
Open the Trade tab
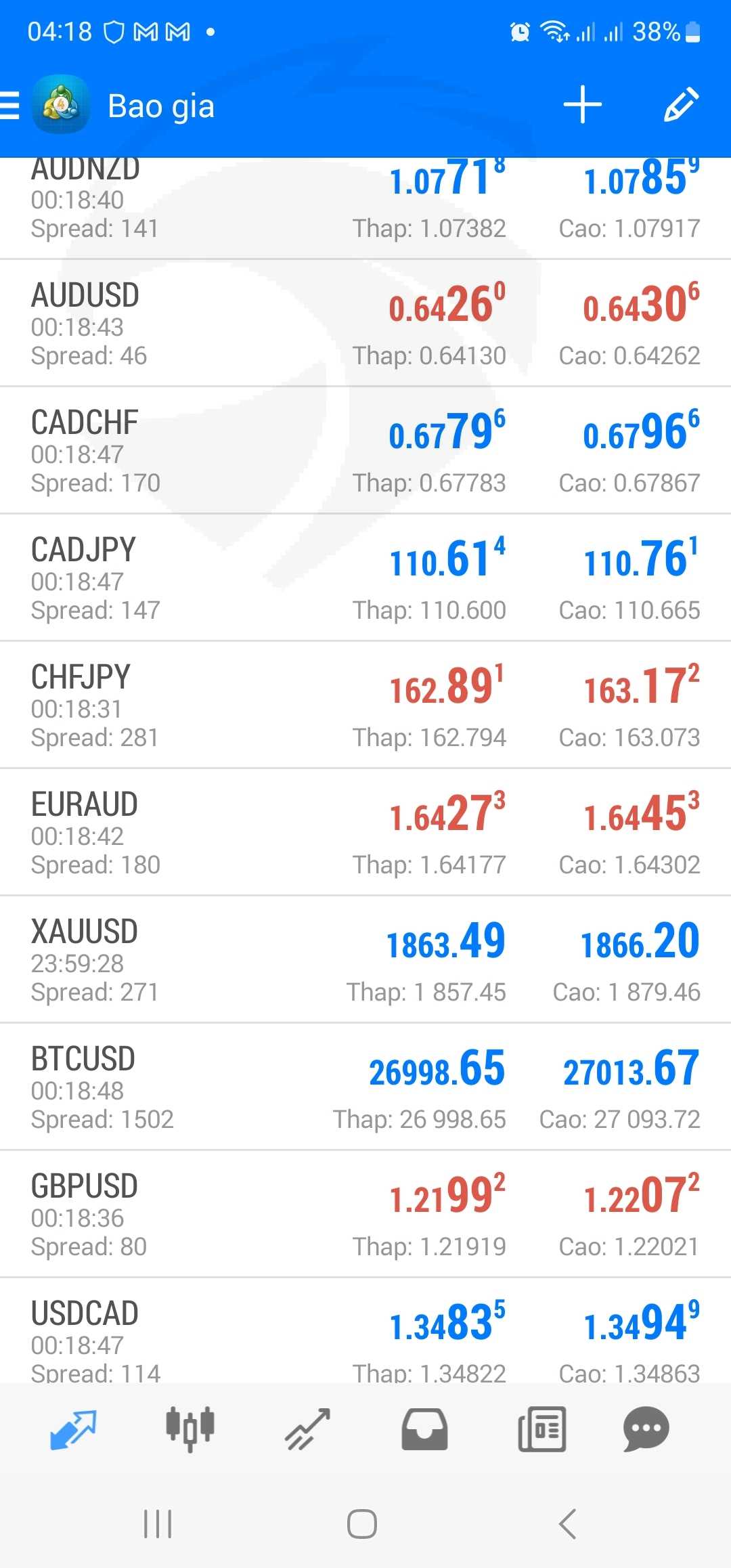coord(307,1429)
